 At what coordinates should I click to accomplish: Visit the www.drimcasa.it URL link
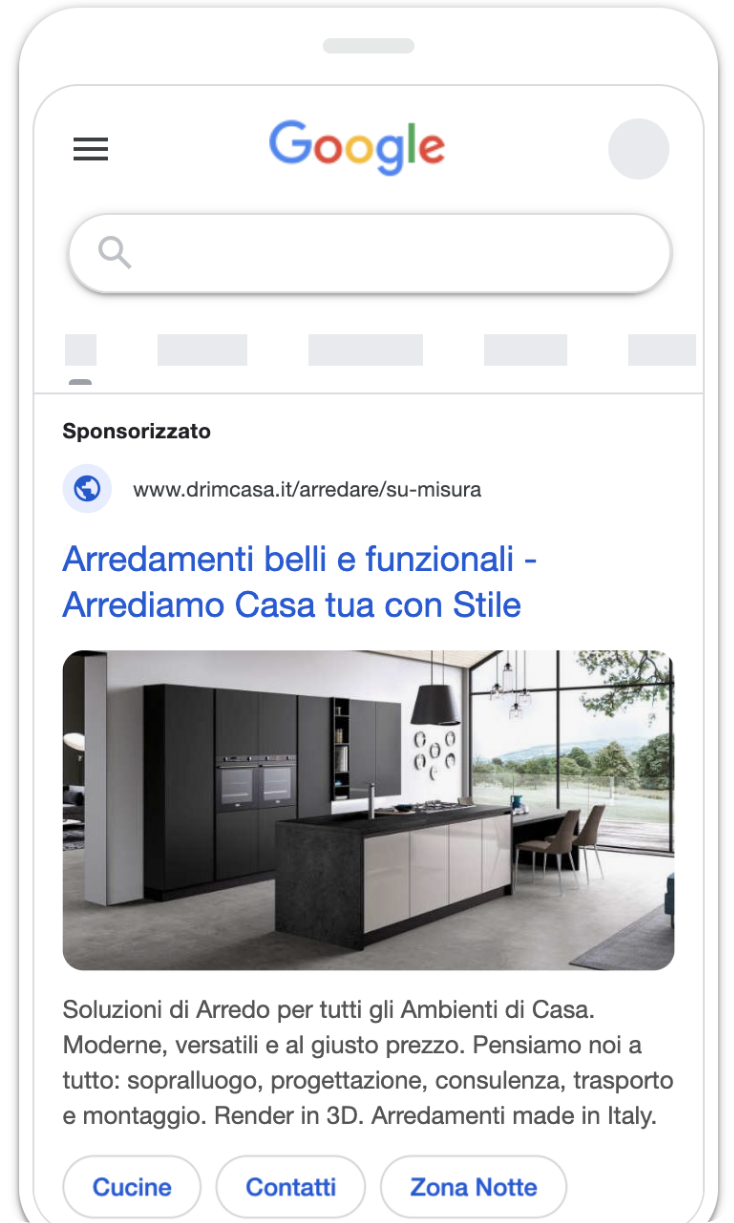(x=307, y=489)
